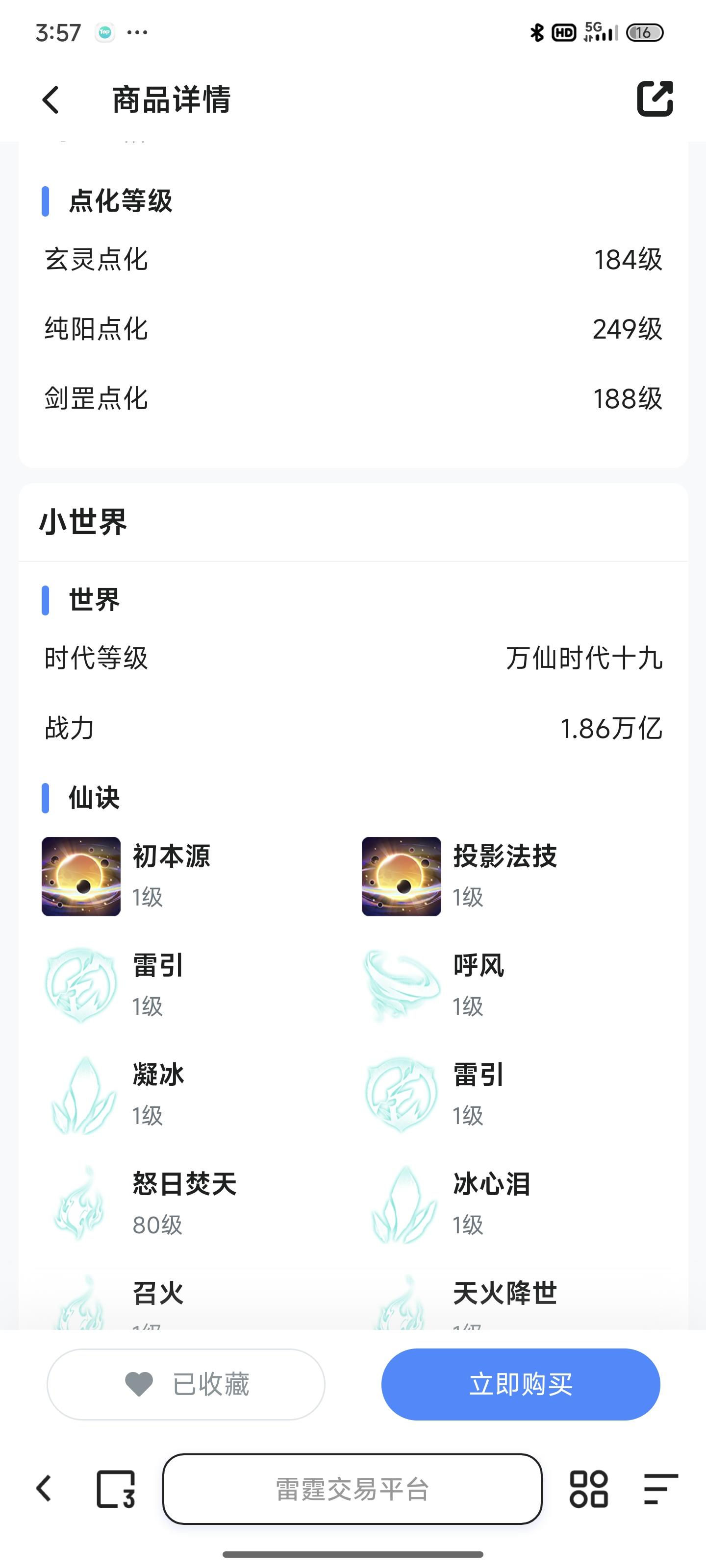Open the browser tab switcher
Image resolution: width=706 pixels, height=1568 pixels.
click(x=116, y=1489)
